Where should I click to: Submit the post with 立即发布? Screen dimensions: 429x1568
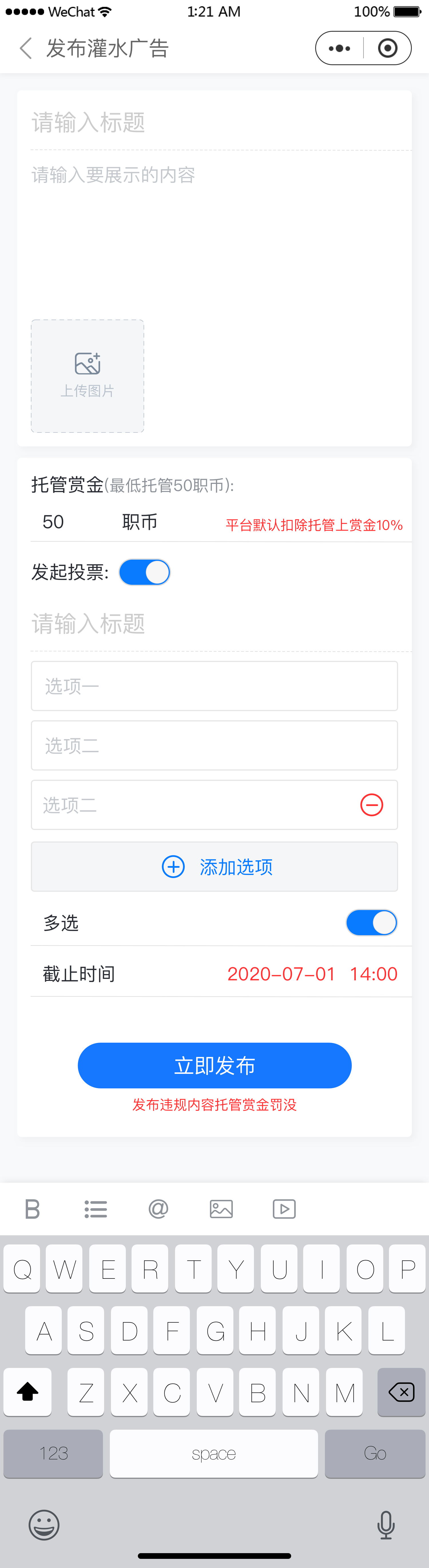(x=214, y=1065)
